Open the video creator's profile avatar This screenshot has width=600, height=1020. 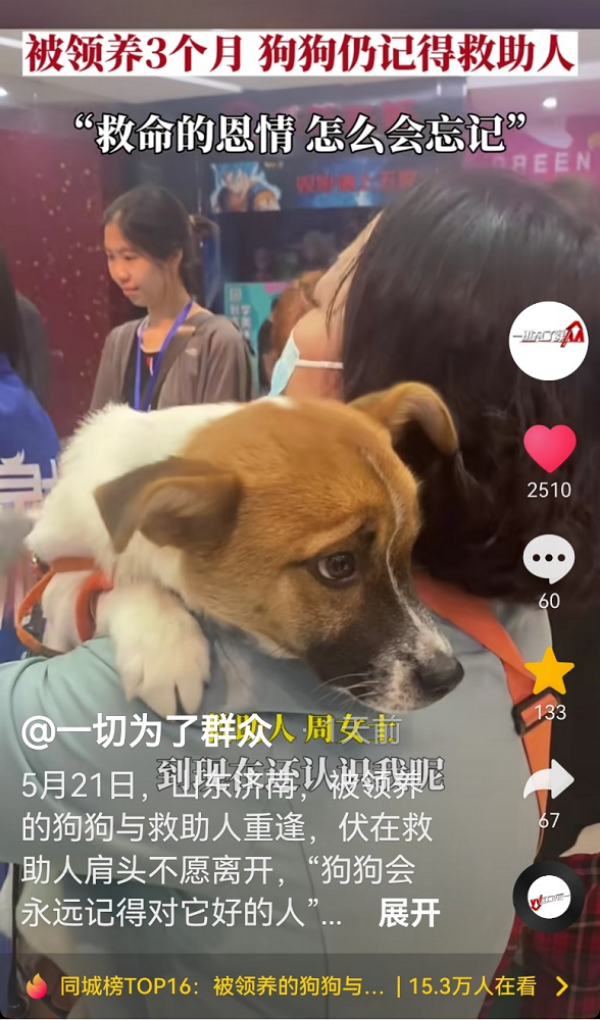548,341
